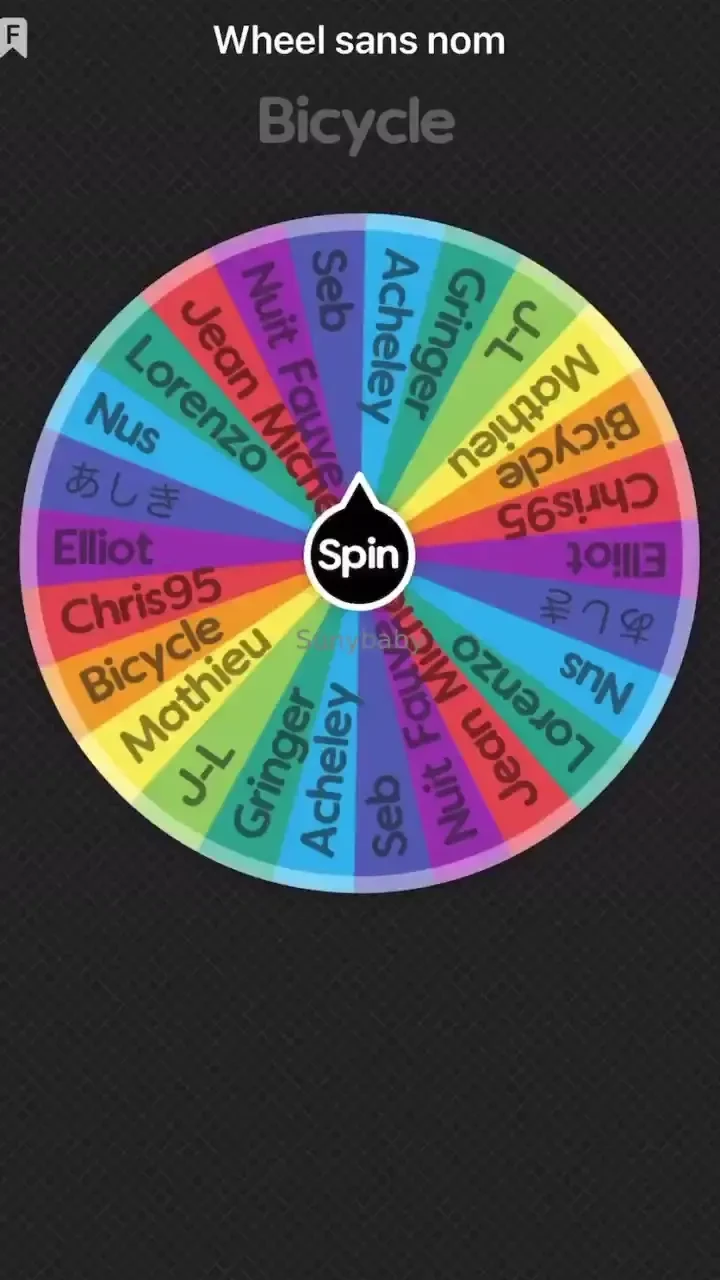Click the wheel title Wheel sans nom
This screenshot has width=720, height=1280.
pyautogui.click(x=360, y=40)
